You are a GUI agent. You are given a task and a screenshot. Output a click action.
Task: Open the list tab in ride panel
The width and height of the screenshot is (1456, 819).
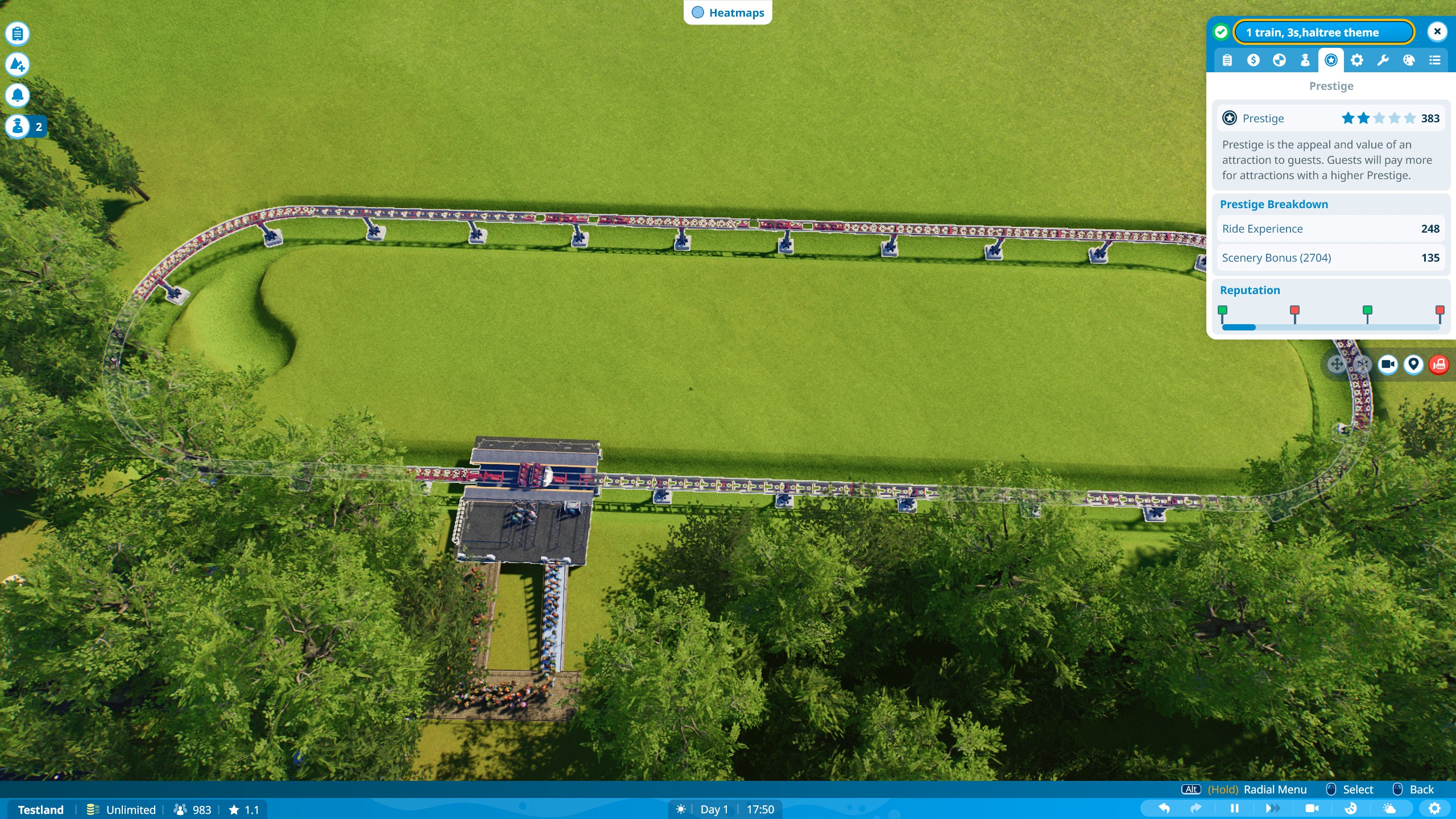(1434, 60)
